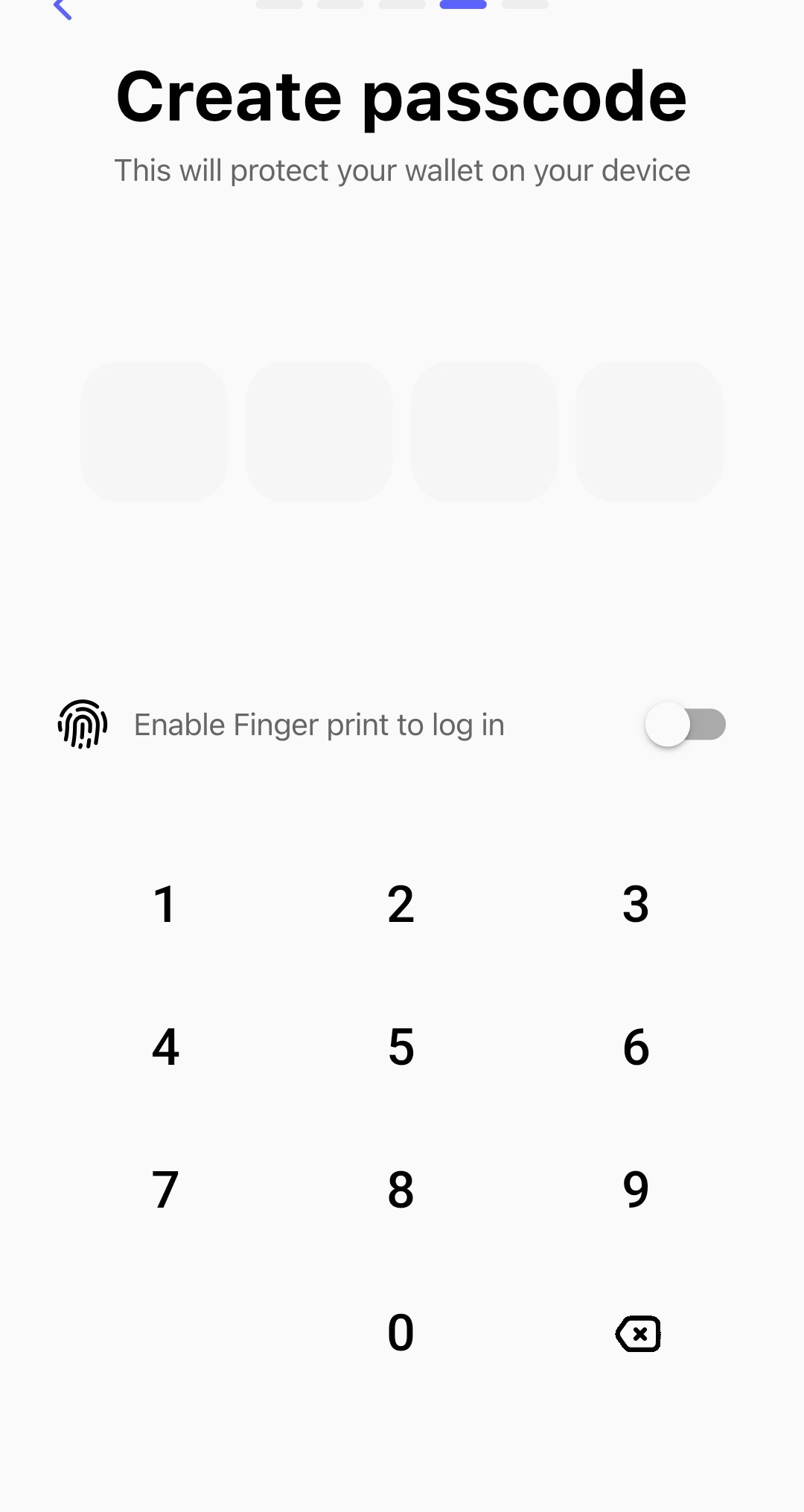Enter digit 1 on the keypad
This screenshot has width=804, height=1512.
[165, 905]
